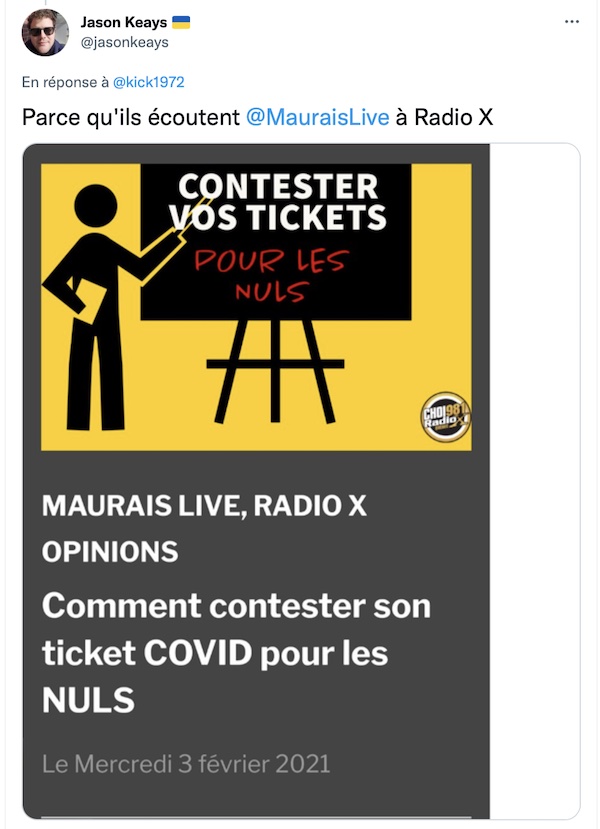This screenshot has width=600, height=829.
Task: Open the tweet's overflow menu
Action: pyautogui.click(x=571, y=22)
